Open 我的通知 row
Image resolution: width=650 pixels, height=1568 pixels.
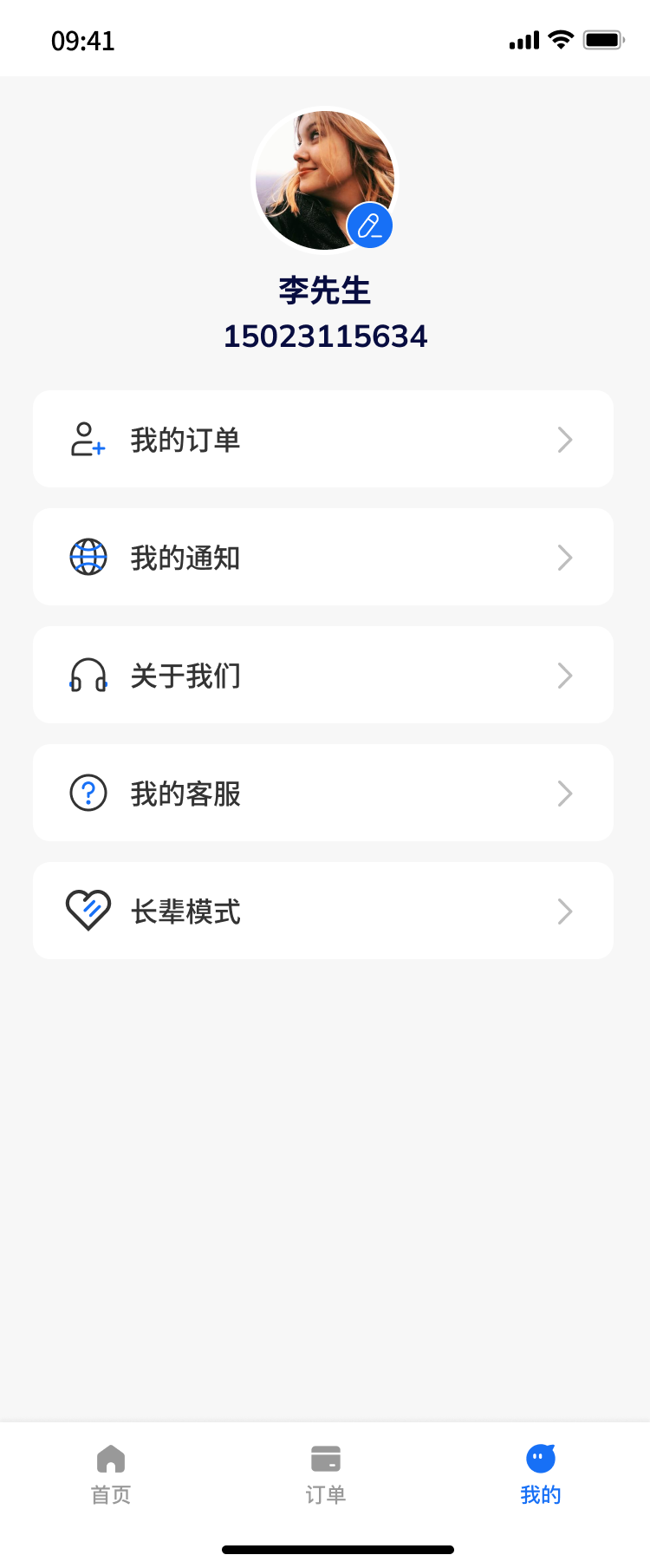click(322, 558)
